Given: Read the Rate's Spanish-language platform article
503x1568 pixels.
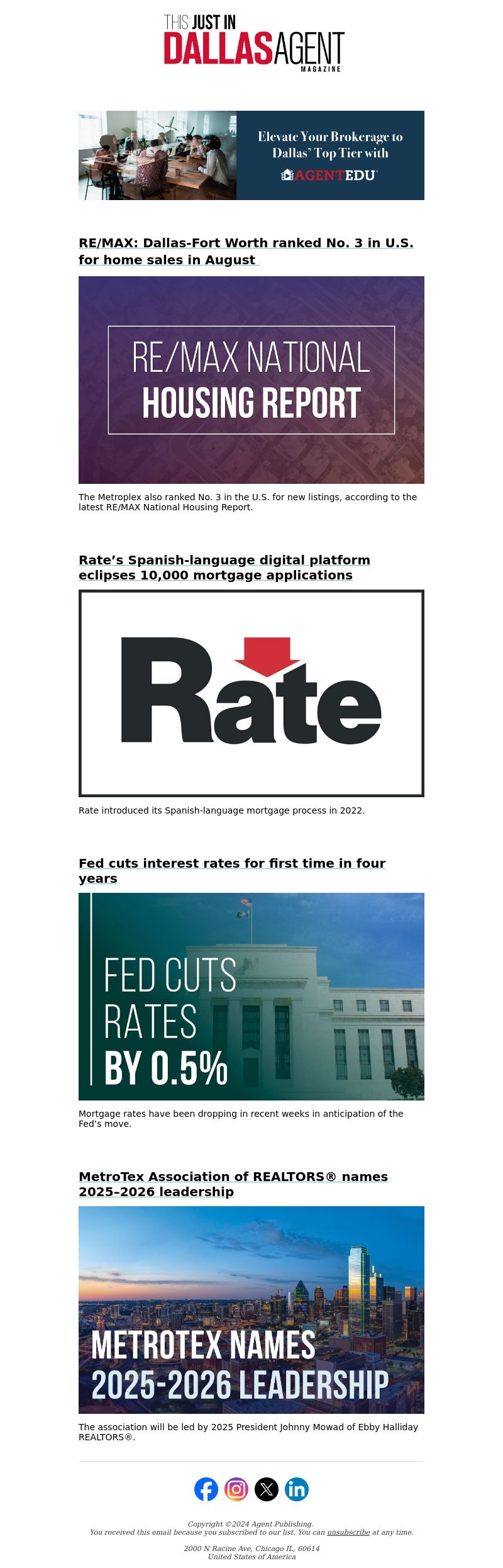Looking at the screenshot, I should pyautogui.click(x=224, y=567).
